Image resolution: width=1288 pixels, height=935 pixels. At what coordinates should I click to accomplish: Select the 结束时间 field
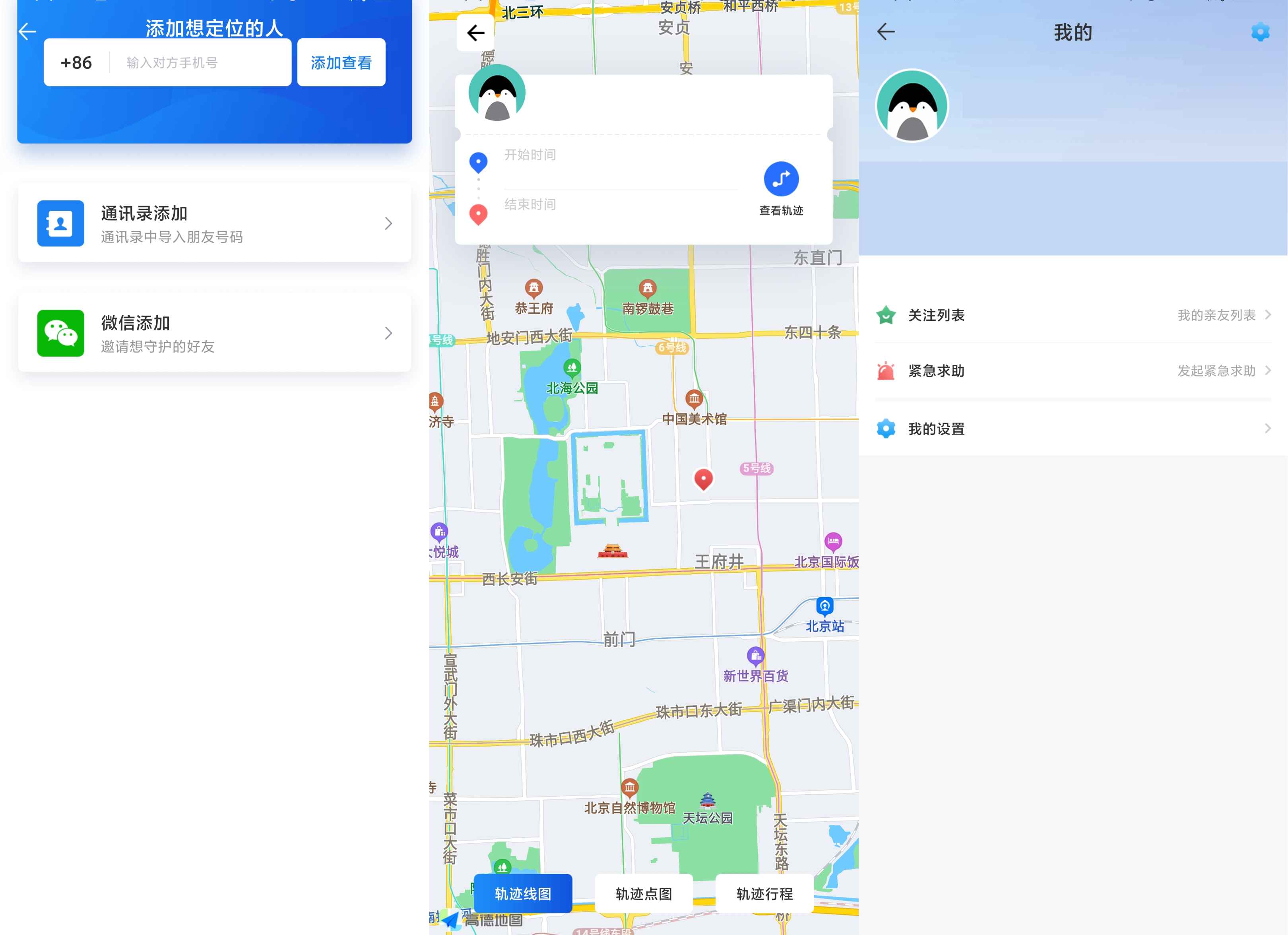(619, 204)
